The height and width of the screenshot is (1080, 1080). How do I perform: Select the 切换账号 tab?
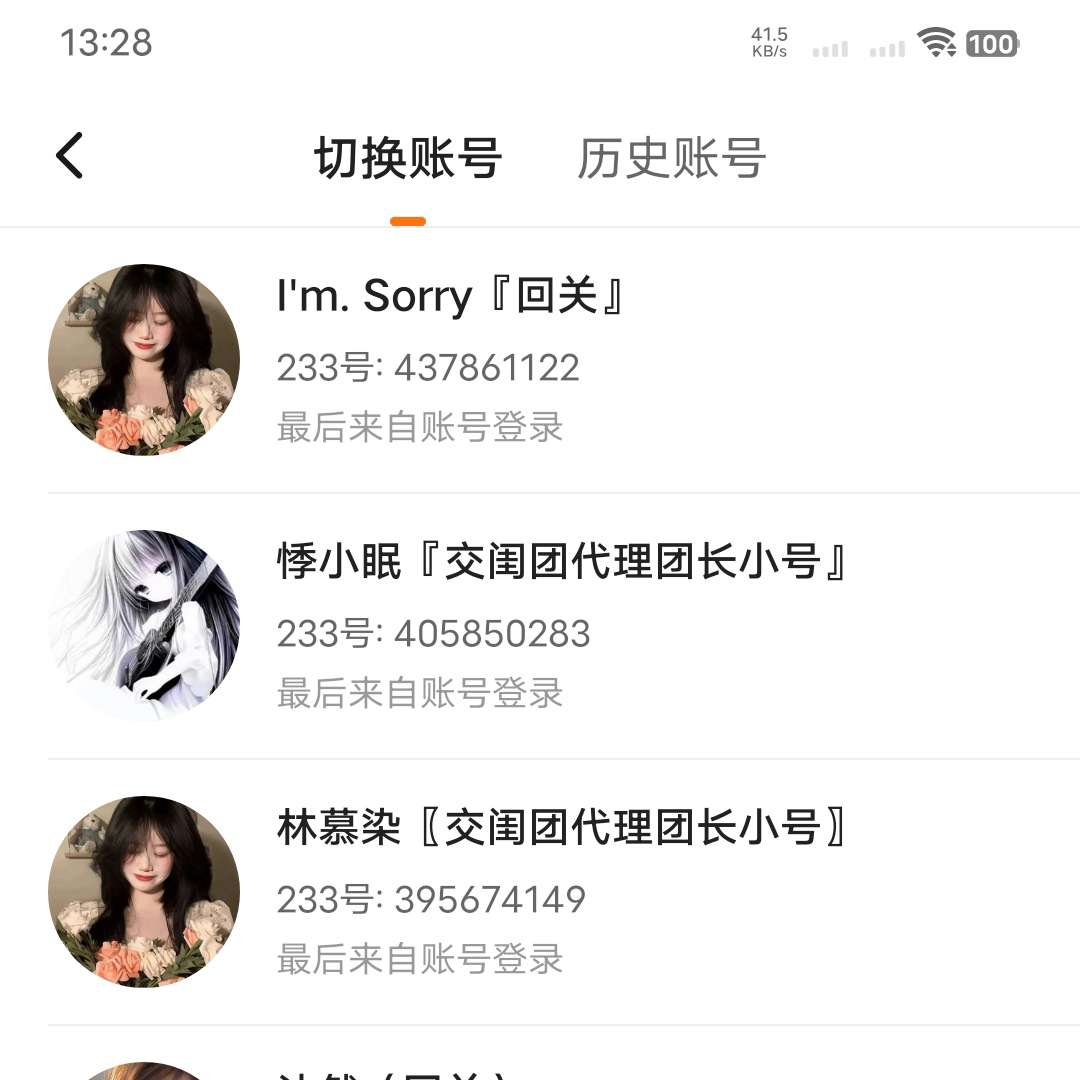(408, 158)
